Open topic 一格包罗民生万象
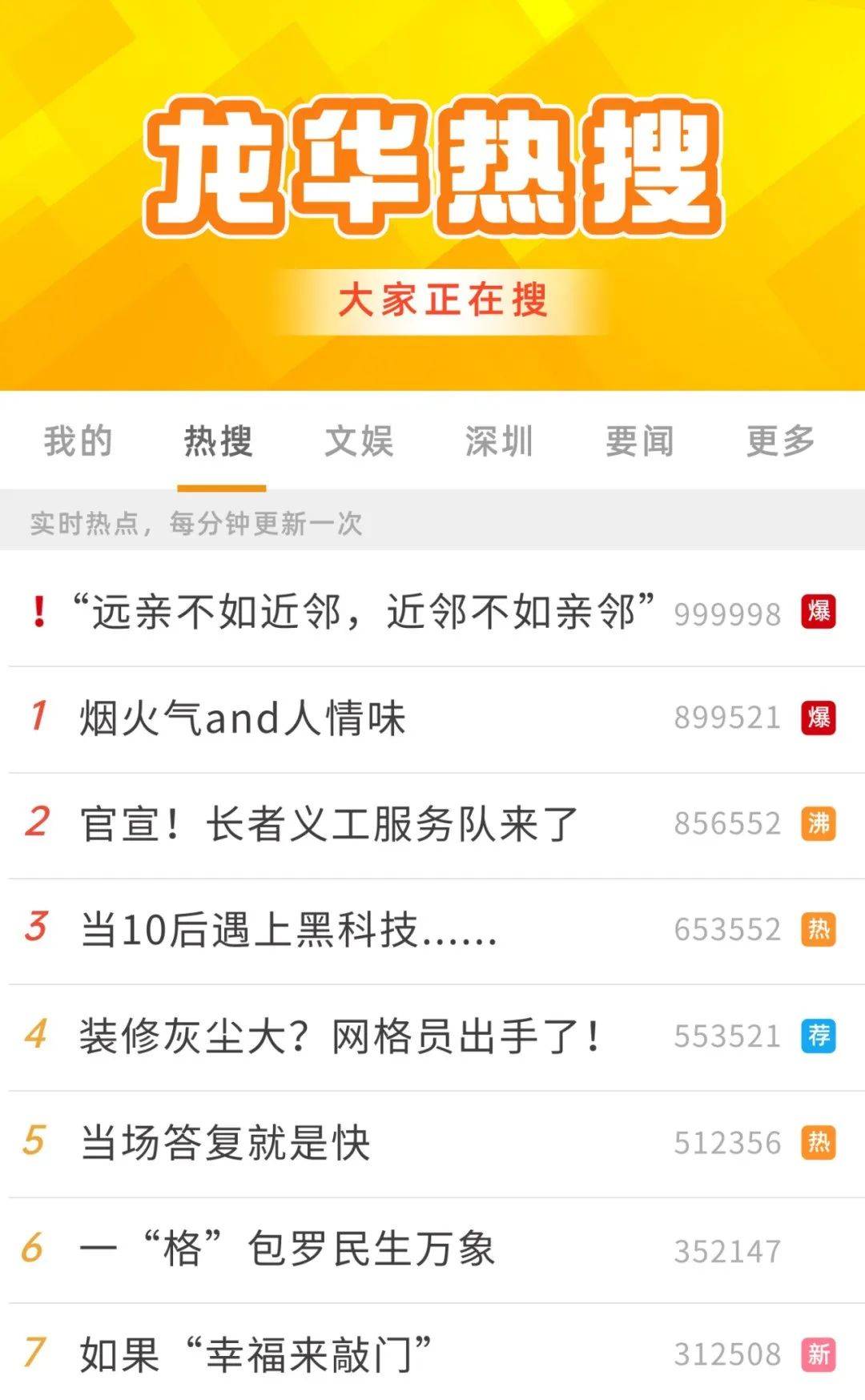Image resolution: width=865 pixels, height=1400 pixels. 288,1249
